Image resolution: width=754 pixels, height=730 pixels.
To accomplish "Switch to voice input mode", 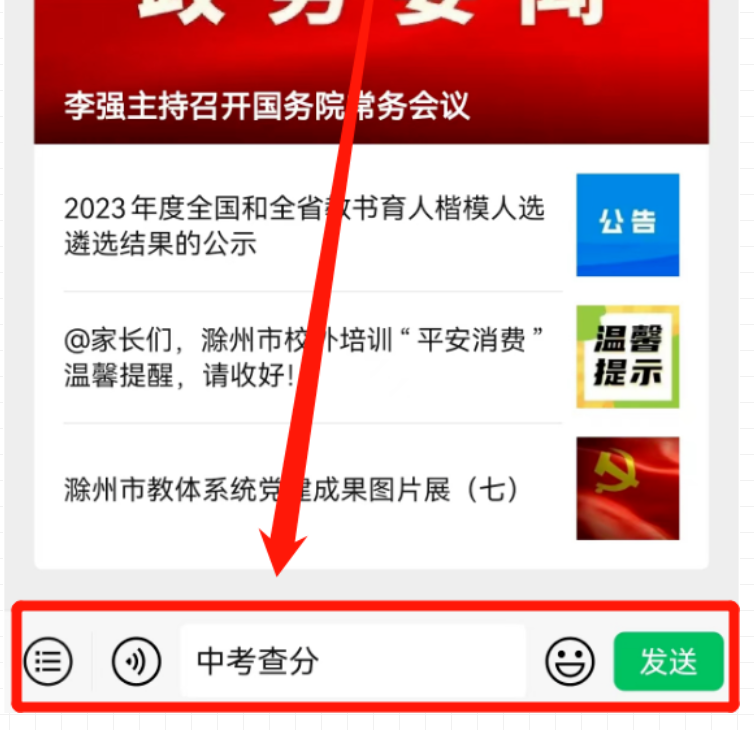I will click(136, 661).
